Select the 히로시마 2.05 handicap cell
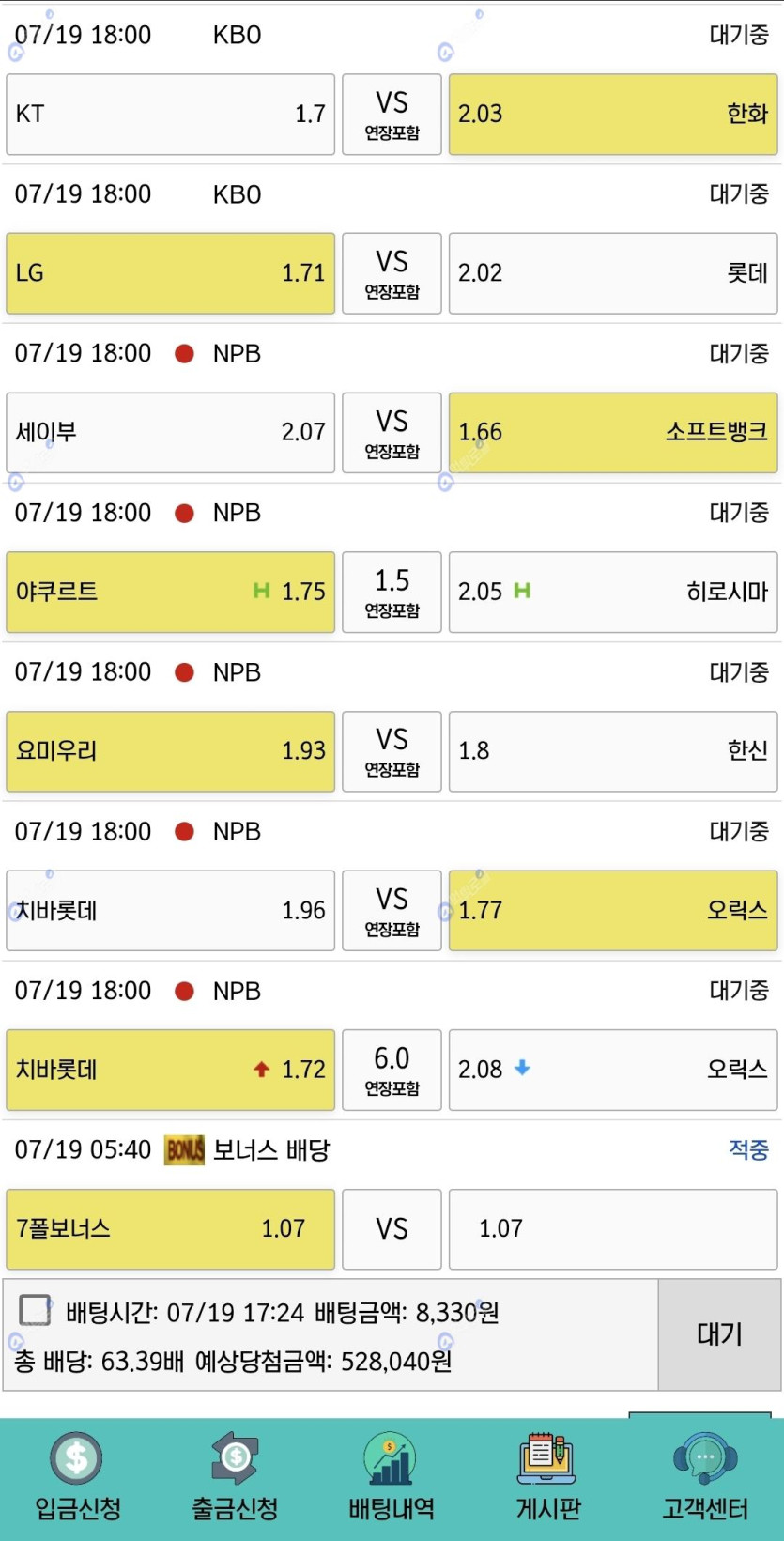784x1541 pixels. [x=613, y=592]
